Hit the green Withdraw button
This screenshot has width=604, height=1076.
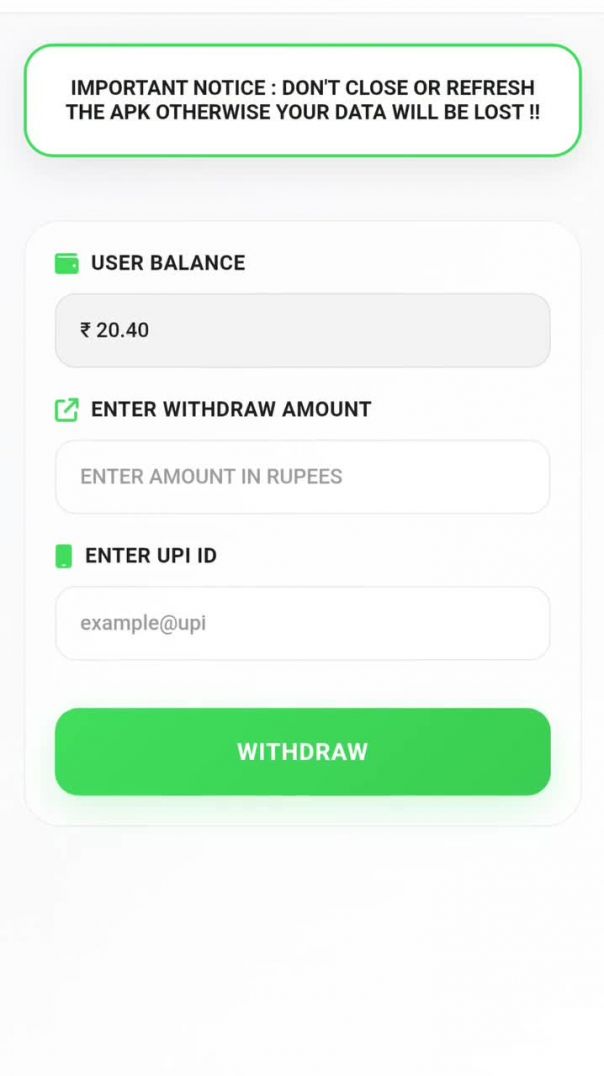tap(302, 752)
